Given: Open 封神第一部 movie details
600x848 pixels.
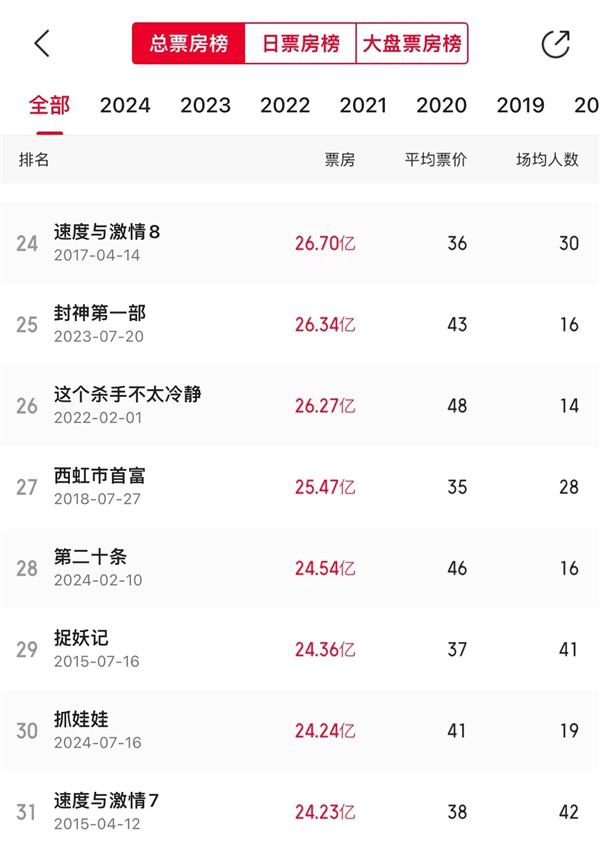Looking at the screenshot, I should click(x=100, y=314).
